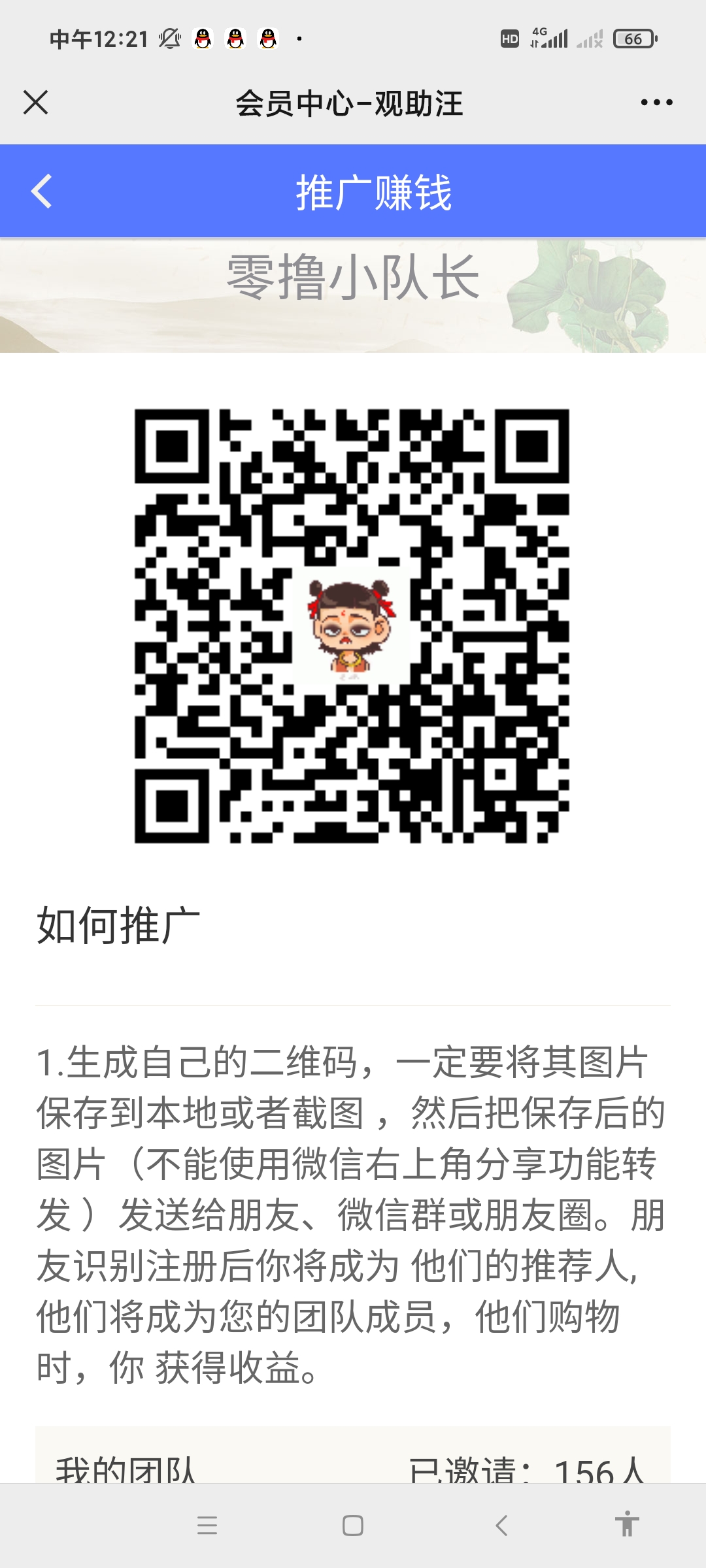Screen dimensions: 706x1568
Task: Close the 会员中心 web page
Action: [35, 103]
